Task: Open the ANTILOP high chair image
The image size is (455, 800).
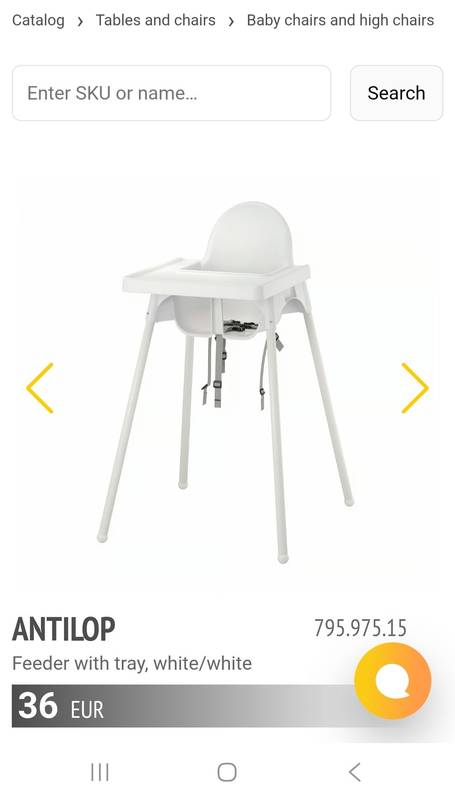Action: (x=228, y=383)
